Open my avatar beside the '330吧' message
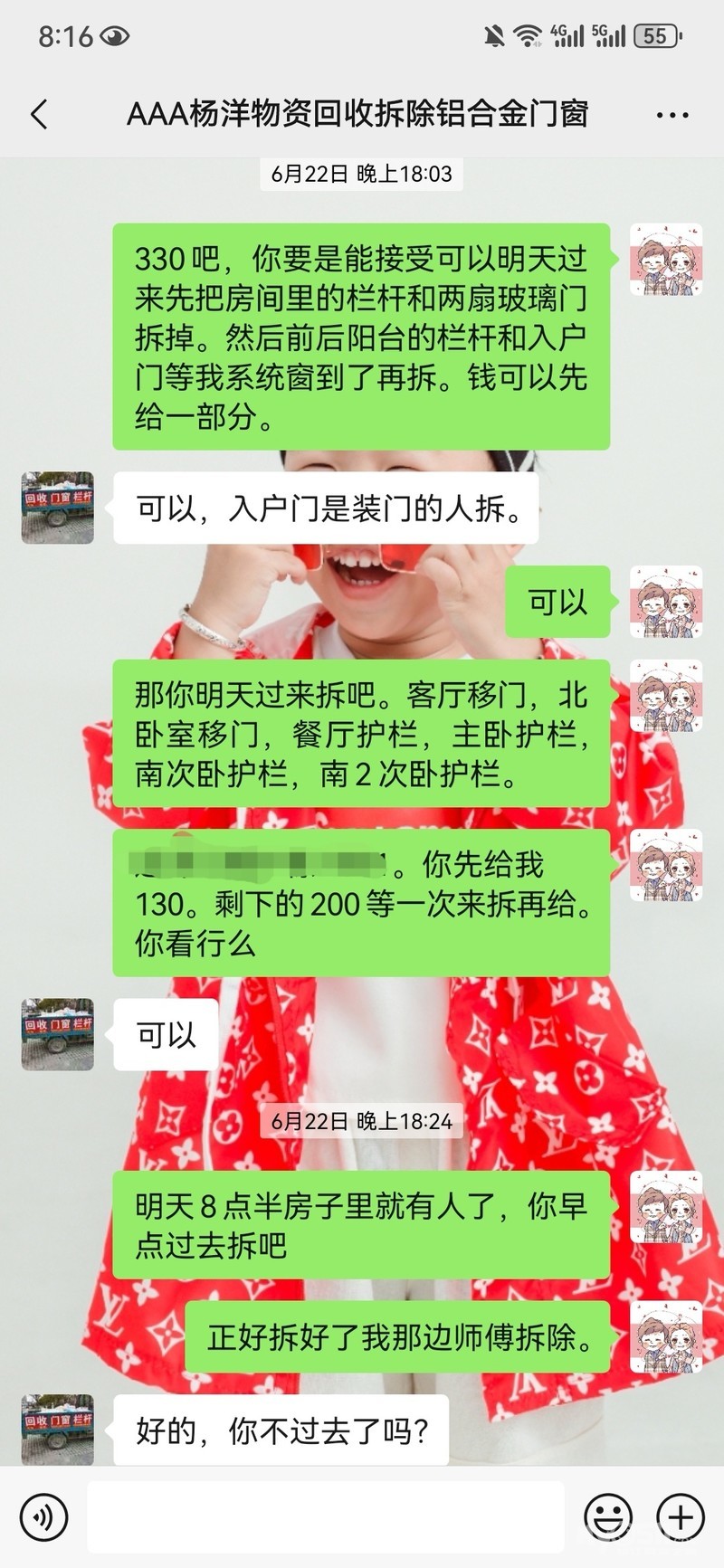This screenshot has height=1568, width=724. tap(666, 261)
